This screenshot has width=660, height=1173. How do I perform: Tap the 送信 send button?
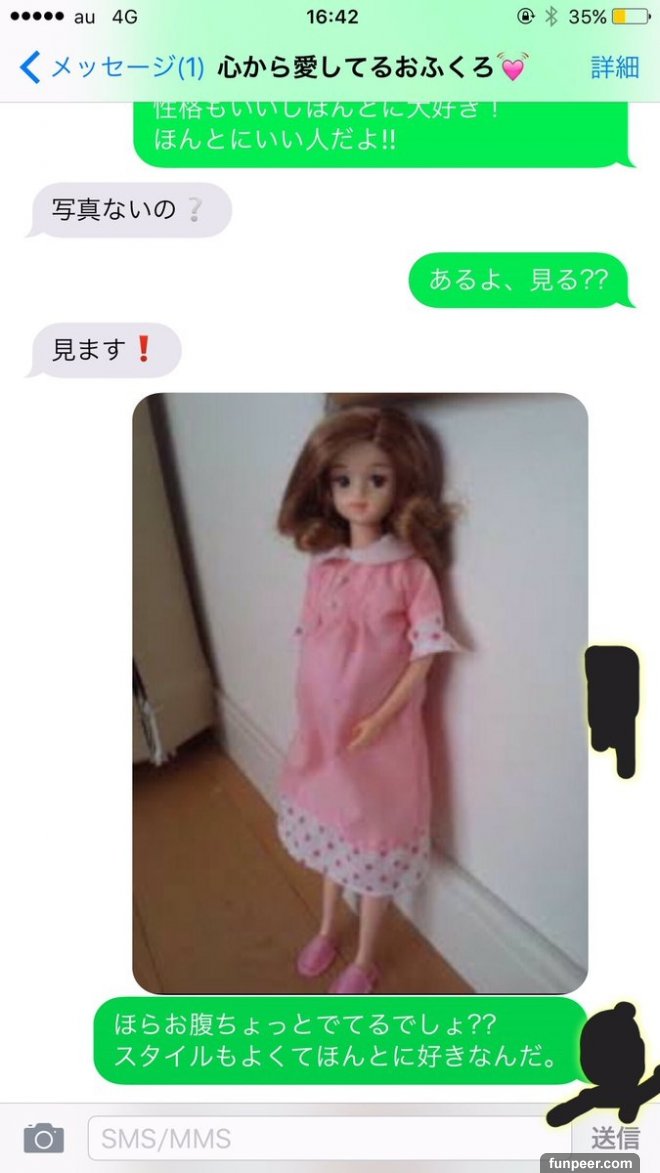coord(614,1138)
